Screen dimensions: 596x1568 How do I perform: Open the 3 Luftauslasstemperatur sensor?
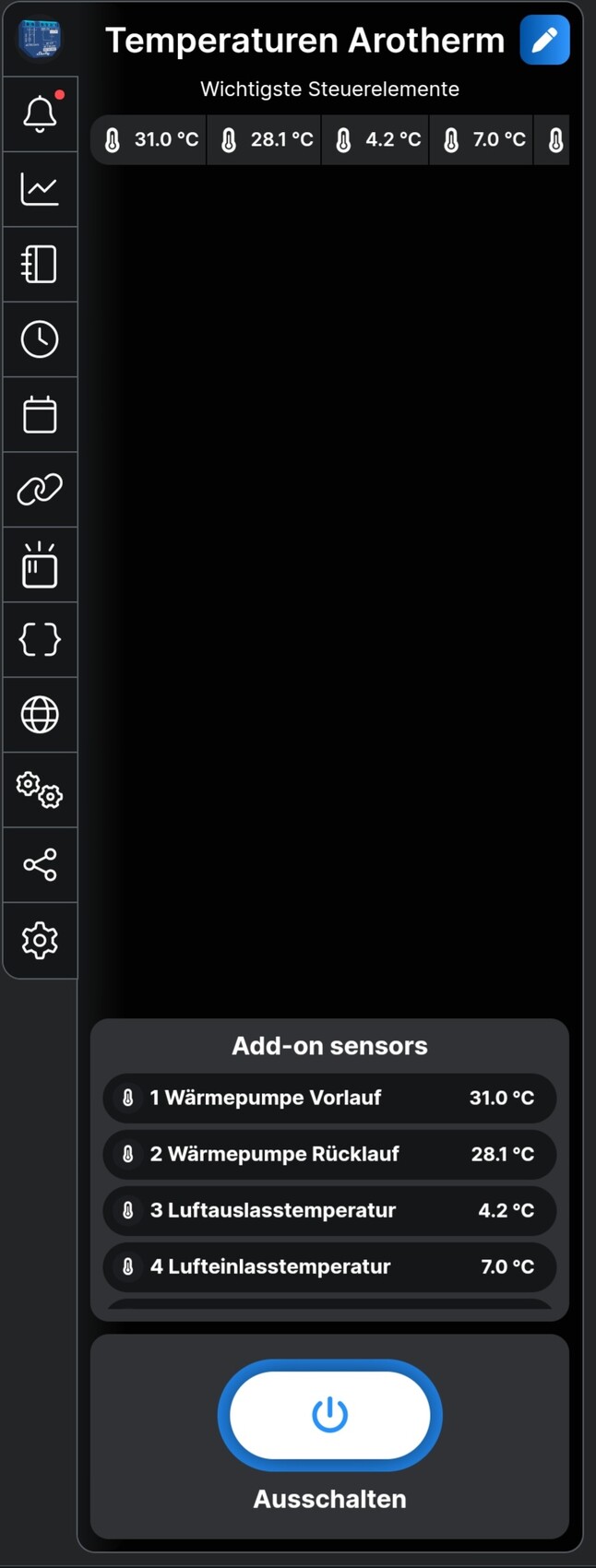pos(329,1210)
